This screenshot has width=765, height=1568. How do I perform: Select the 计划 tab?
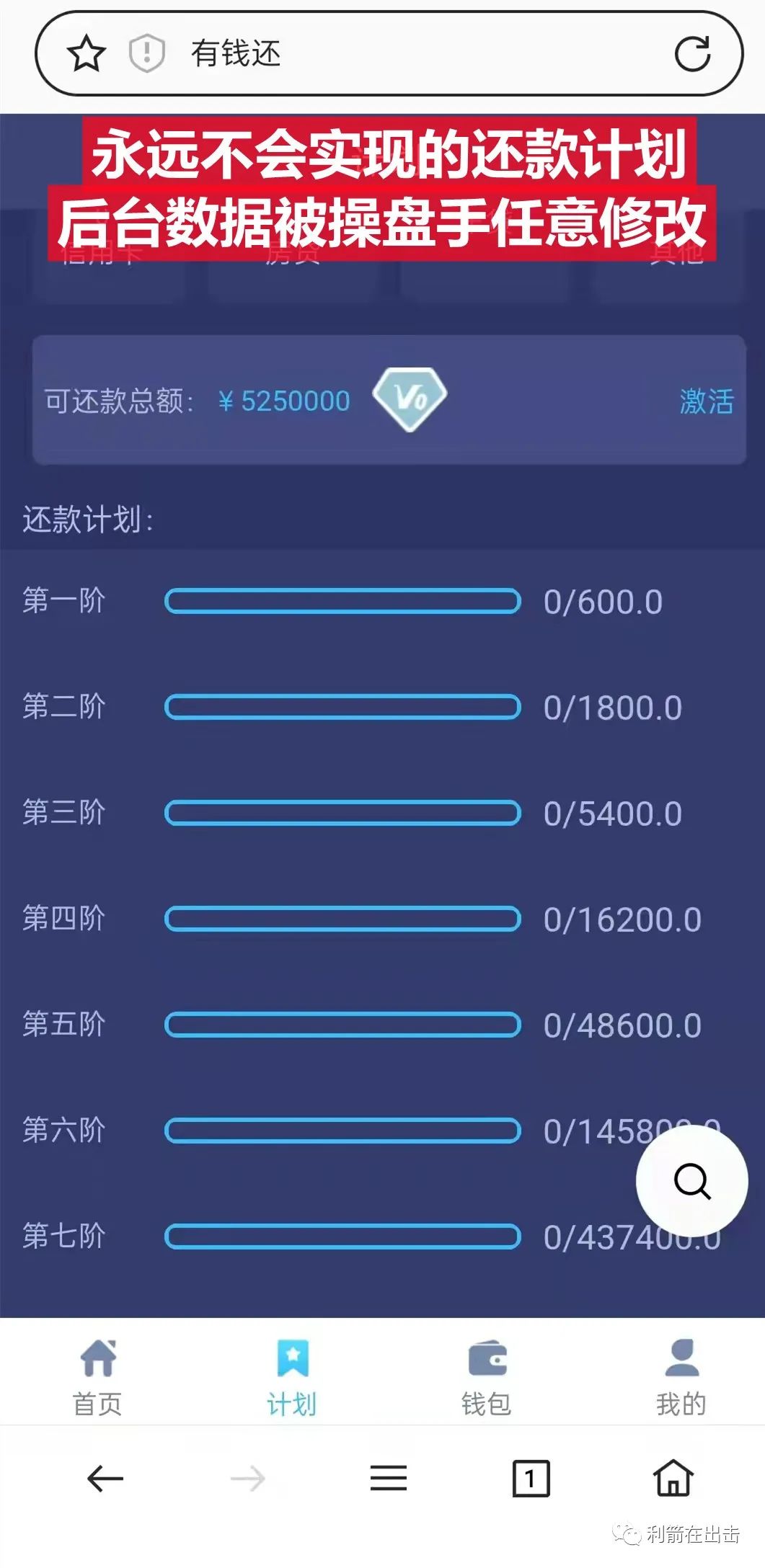pos(292,1377)
